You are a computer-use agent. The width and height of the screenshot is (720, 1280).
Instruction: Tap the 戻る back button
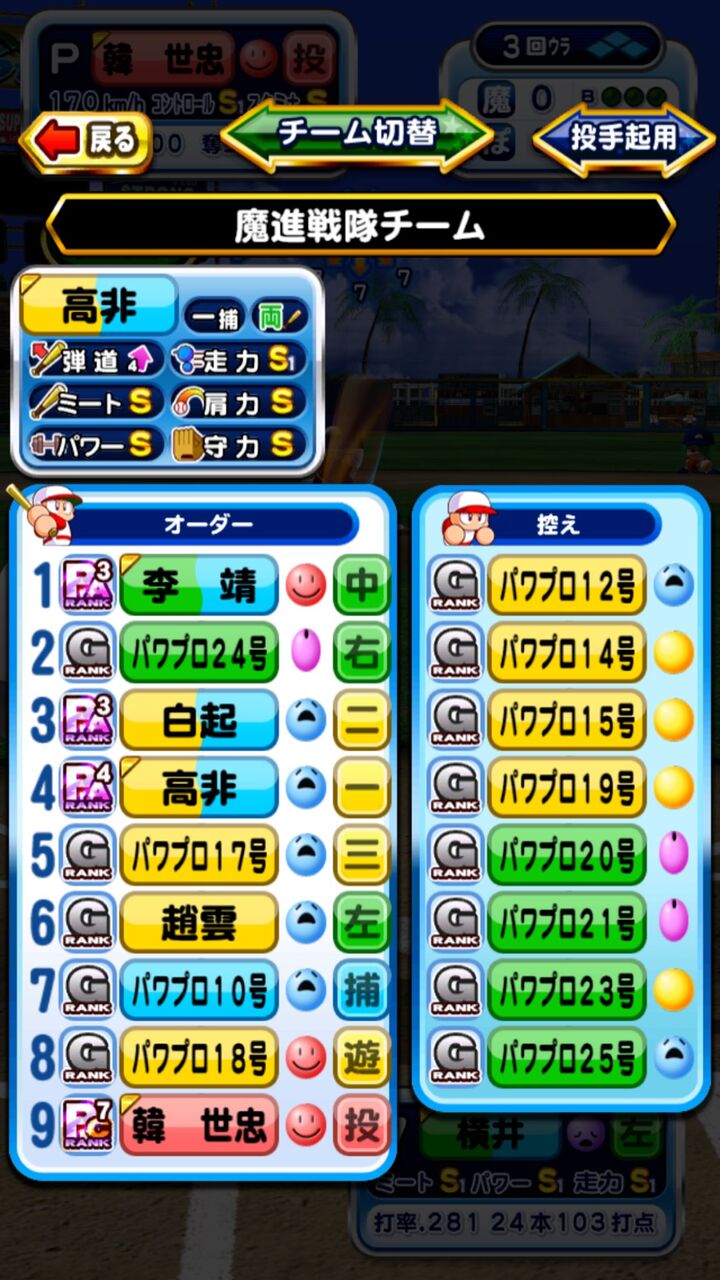[x=86, y=141]
